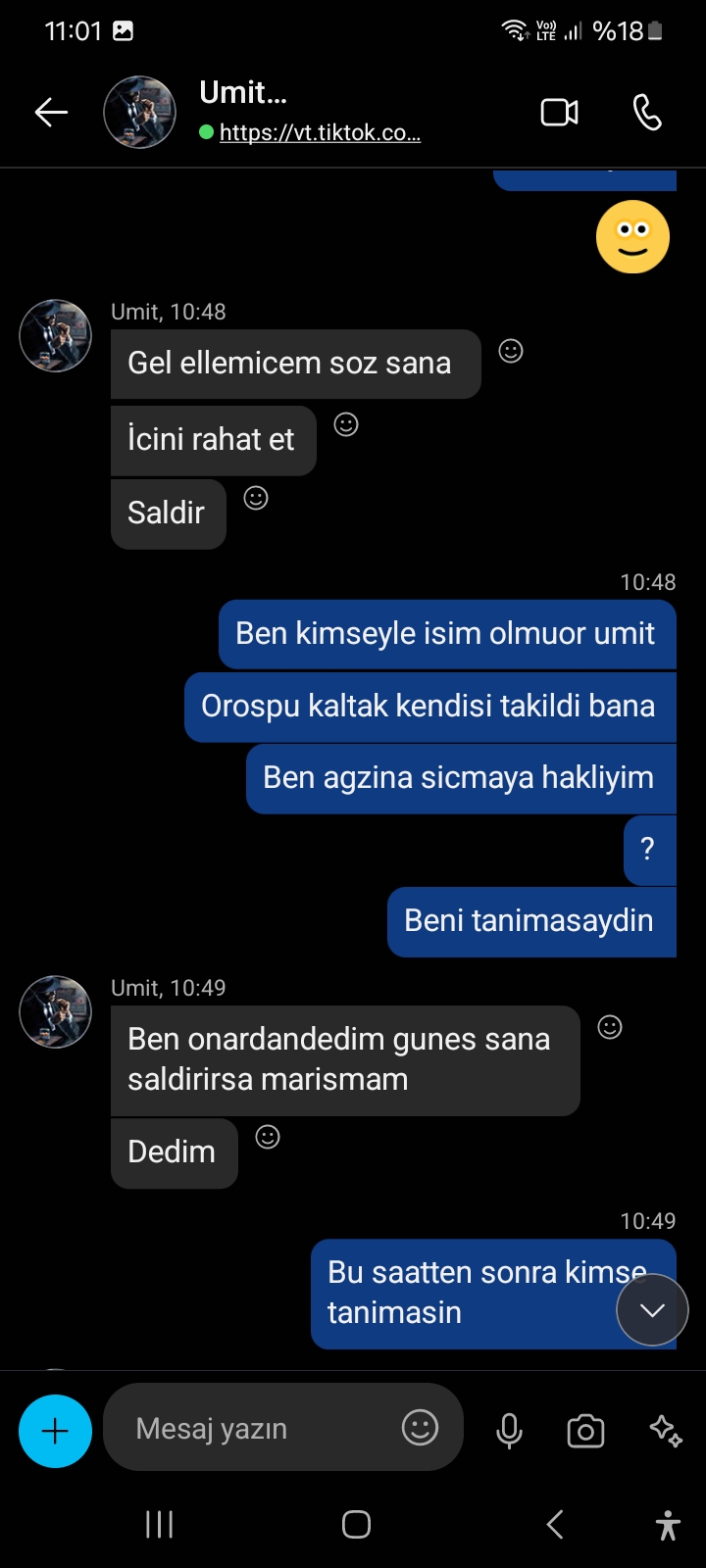The width and height of the screenshot is (706, 1568).
Task: Open Umit's profile picture in header
Action: point(140,113)
